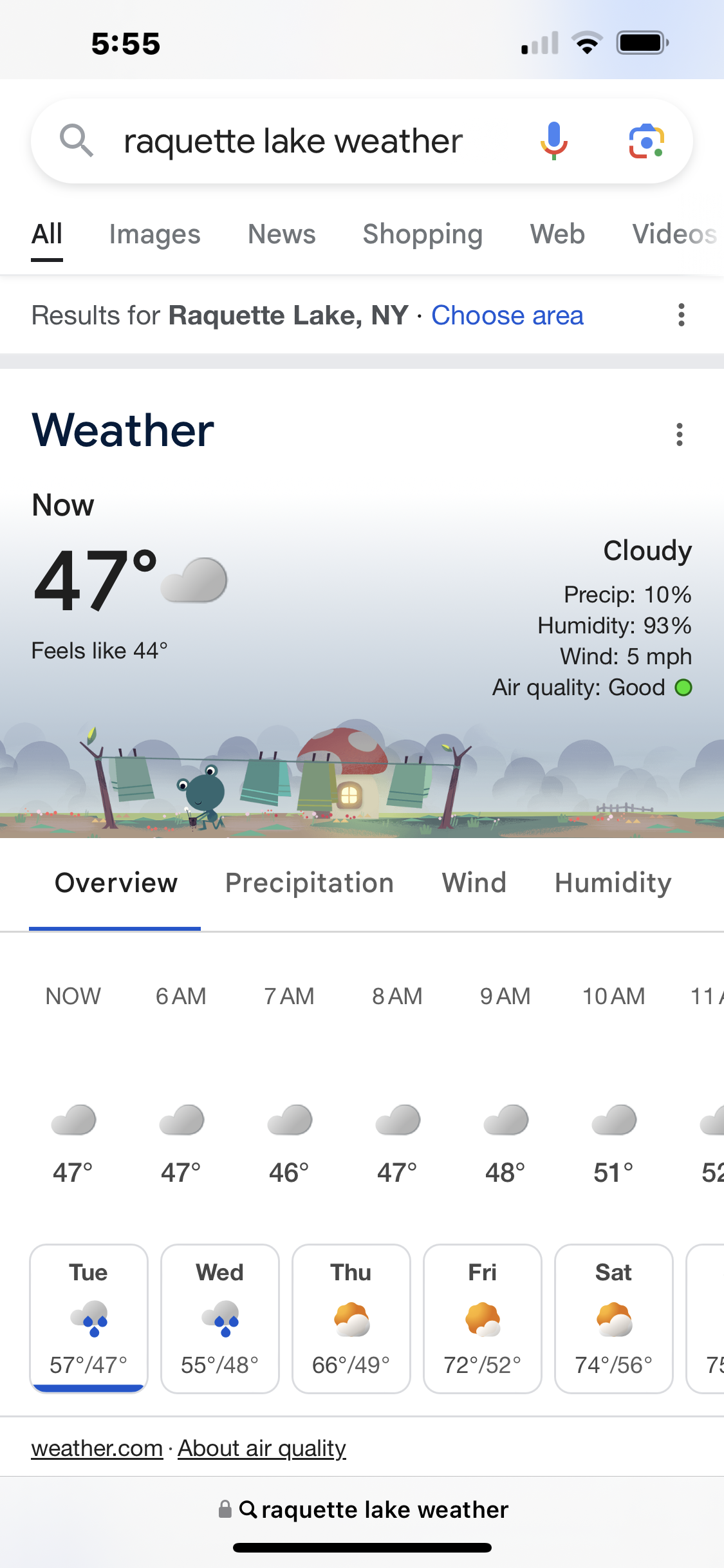Open the overflow menu beside Choose area
This screenshot has width=724, height=1568.
[681, 315]
